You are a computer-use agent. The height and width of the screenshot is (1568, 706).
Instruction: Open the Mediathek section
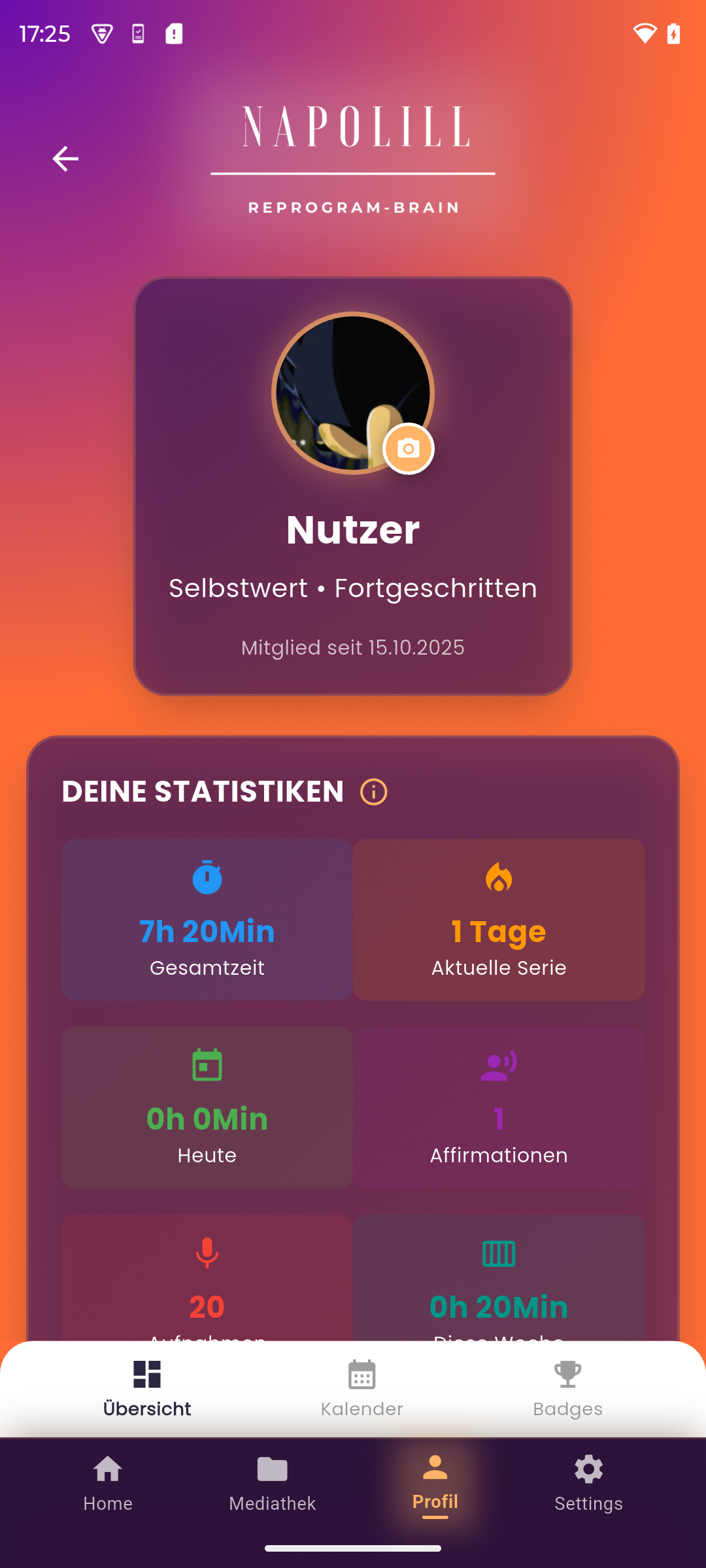point(272,1483)
